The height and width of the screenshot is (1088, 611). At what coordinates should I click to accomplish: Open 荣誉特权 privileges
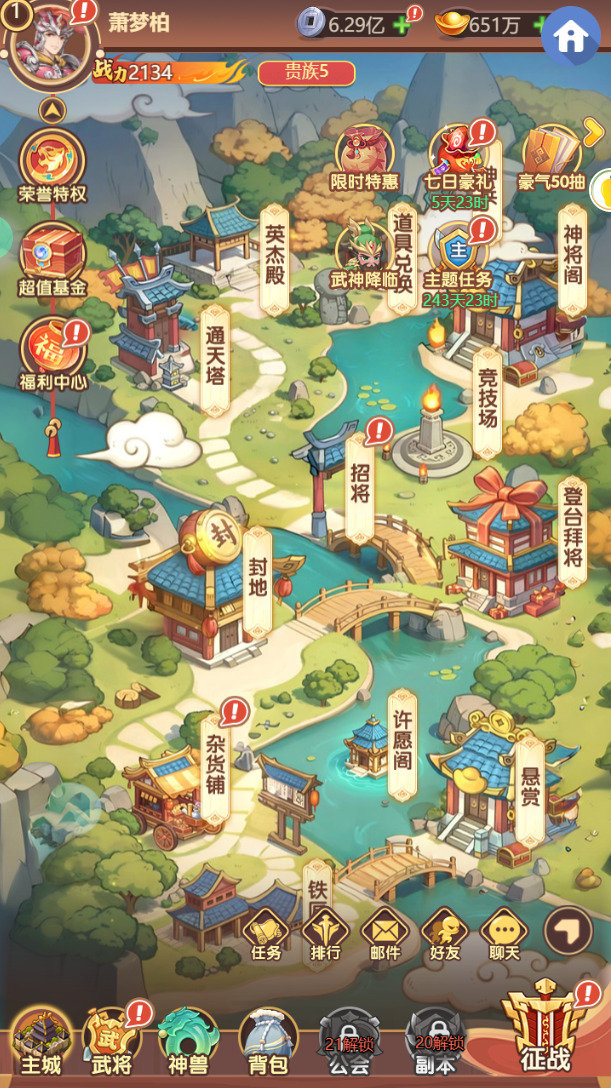(53, 162)
